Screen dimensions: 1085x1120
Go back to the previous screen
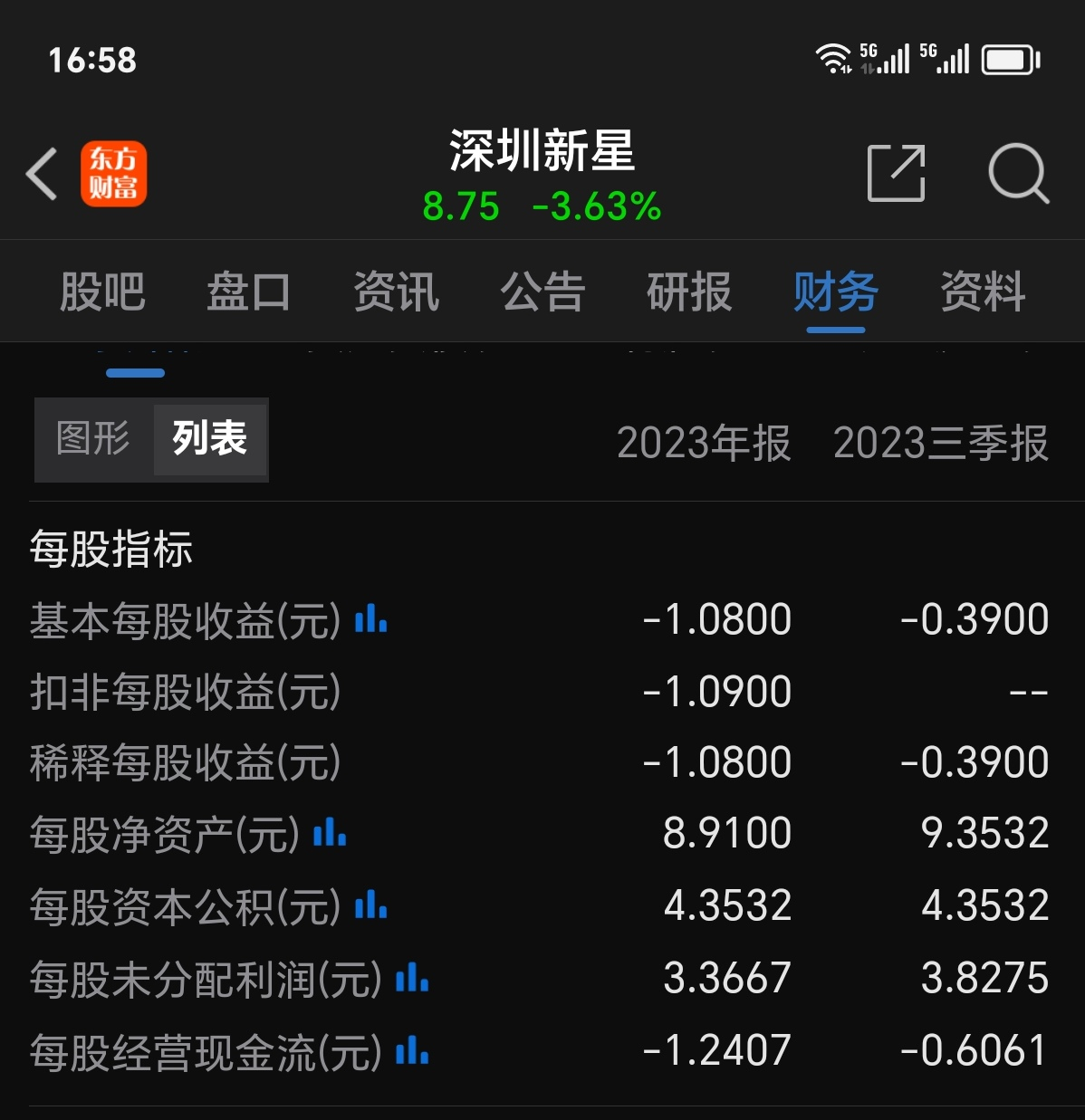coord(43,173)
